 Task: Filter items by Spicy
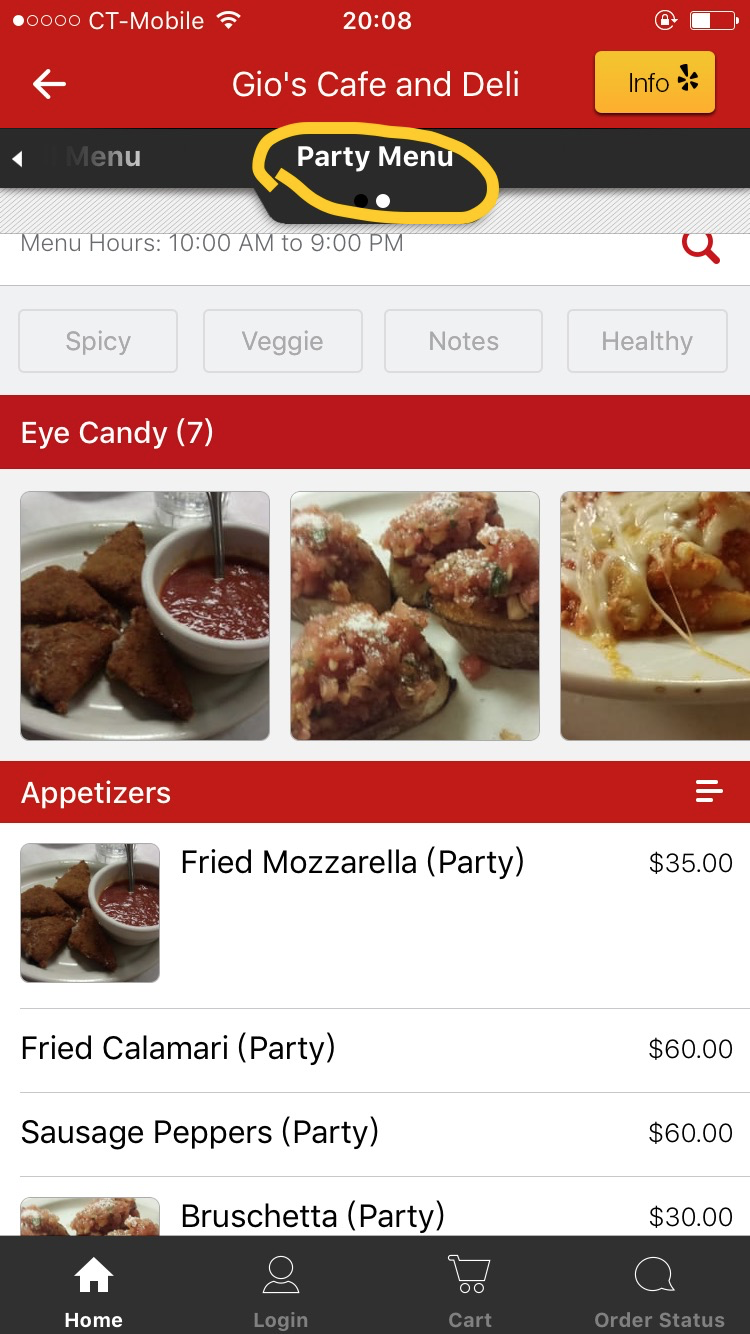98,341
